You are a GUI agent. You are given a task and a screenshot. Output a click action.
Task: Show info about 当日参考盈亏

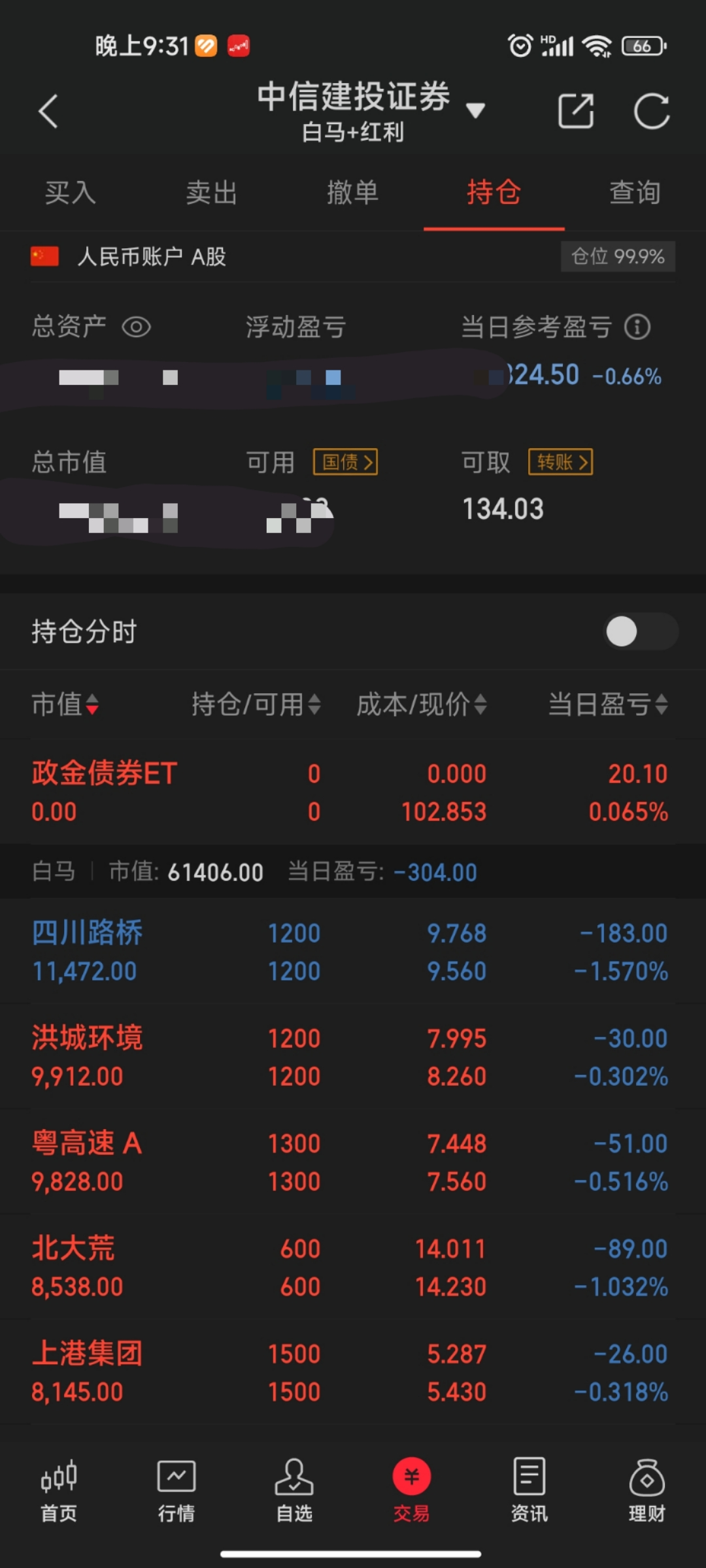(x=637, y=327)
